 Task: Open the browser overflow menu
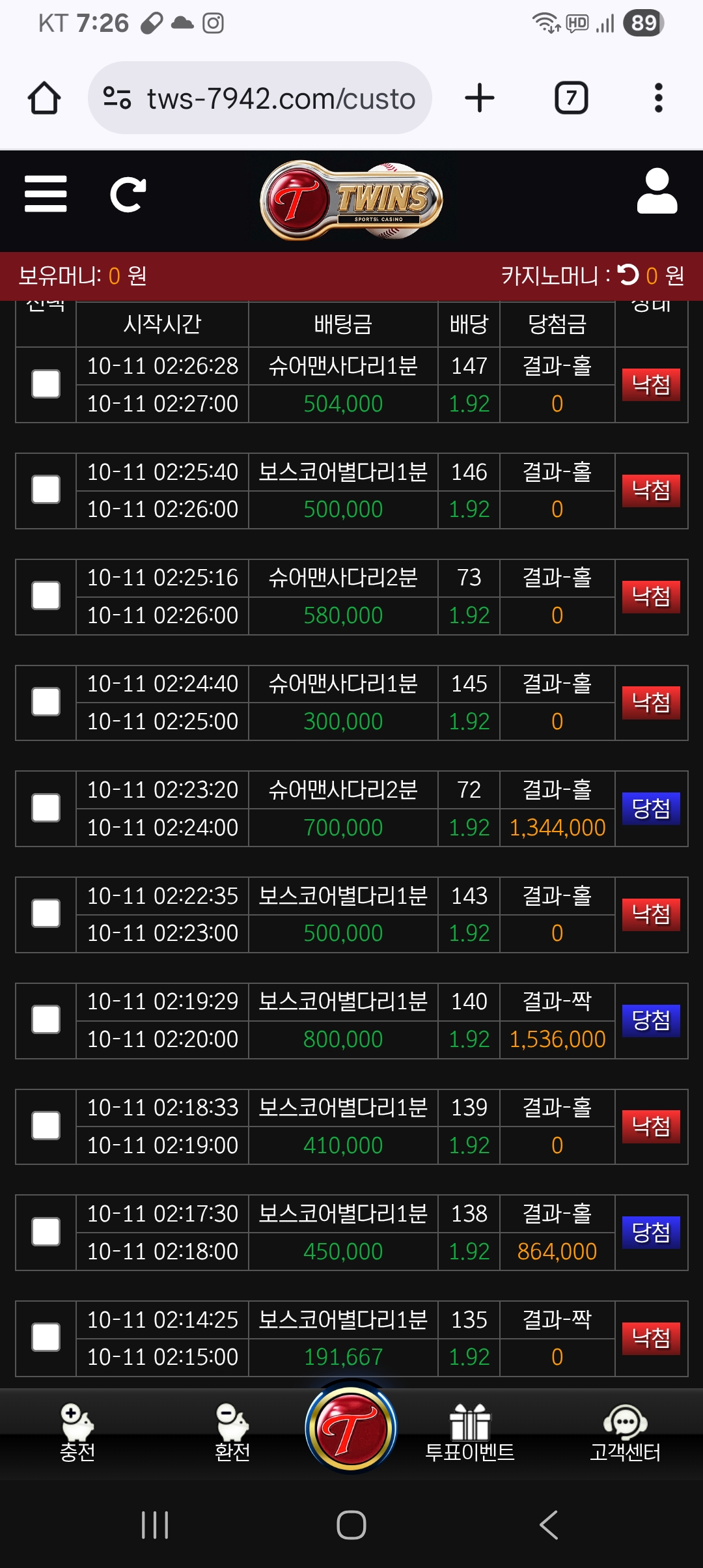coord(658,98)
